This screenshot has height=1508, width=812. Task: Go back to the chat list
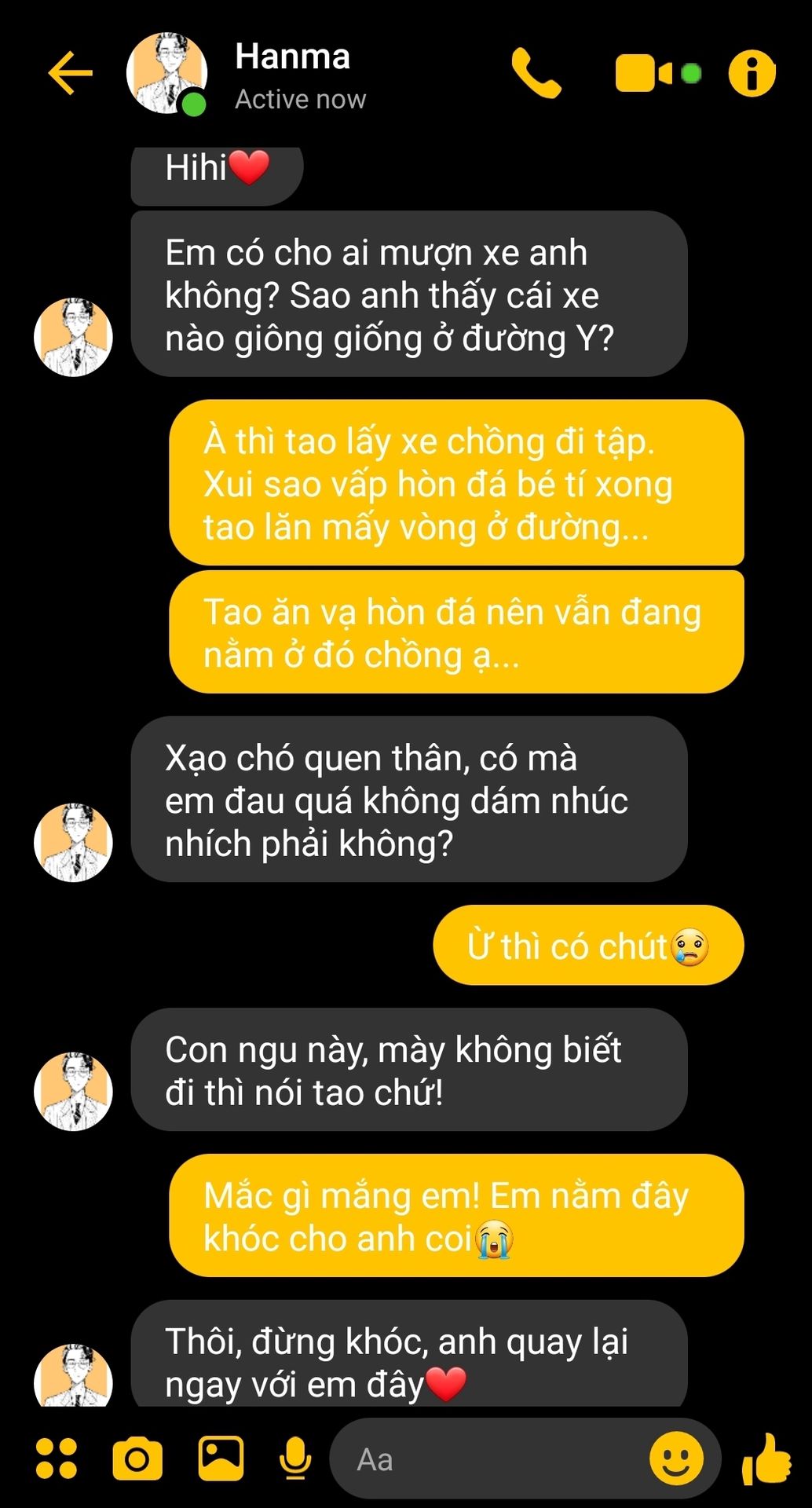(70, 73)
